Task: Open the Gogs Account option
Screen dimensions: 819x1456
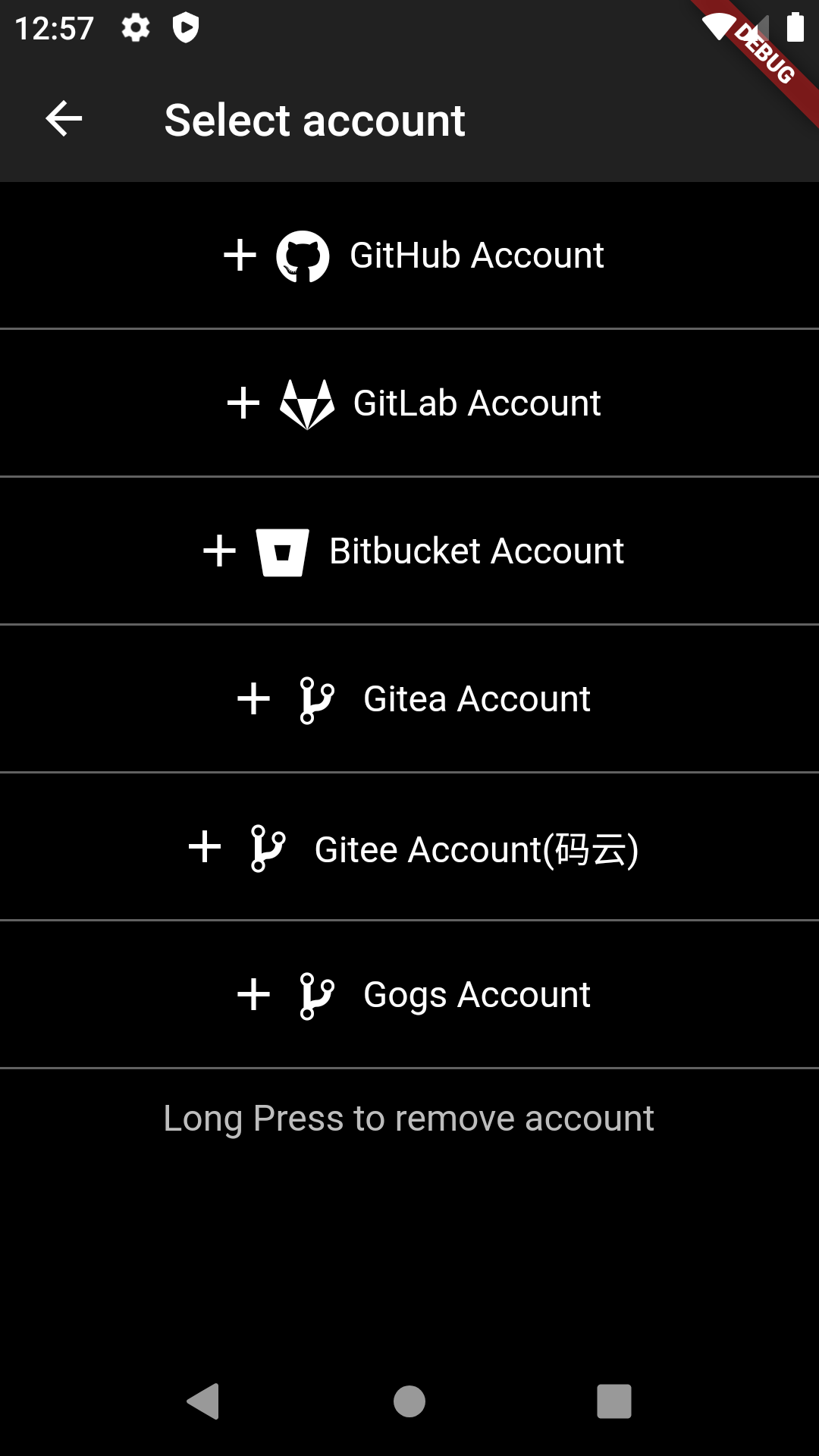Action: click(413, 995)
